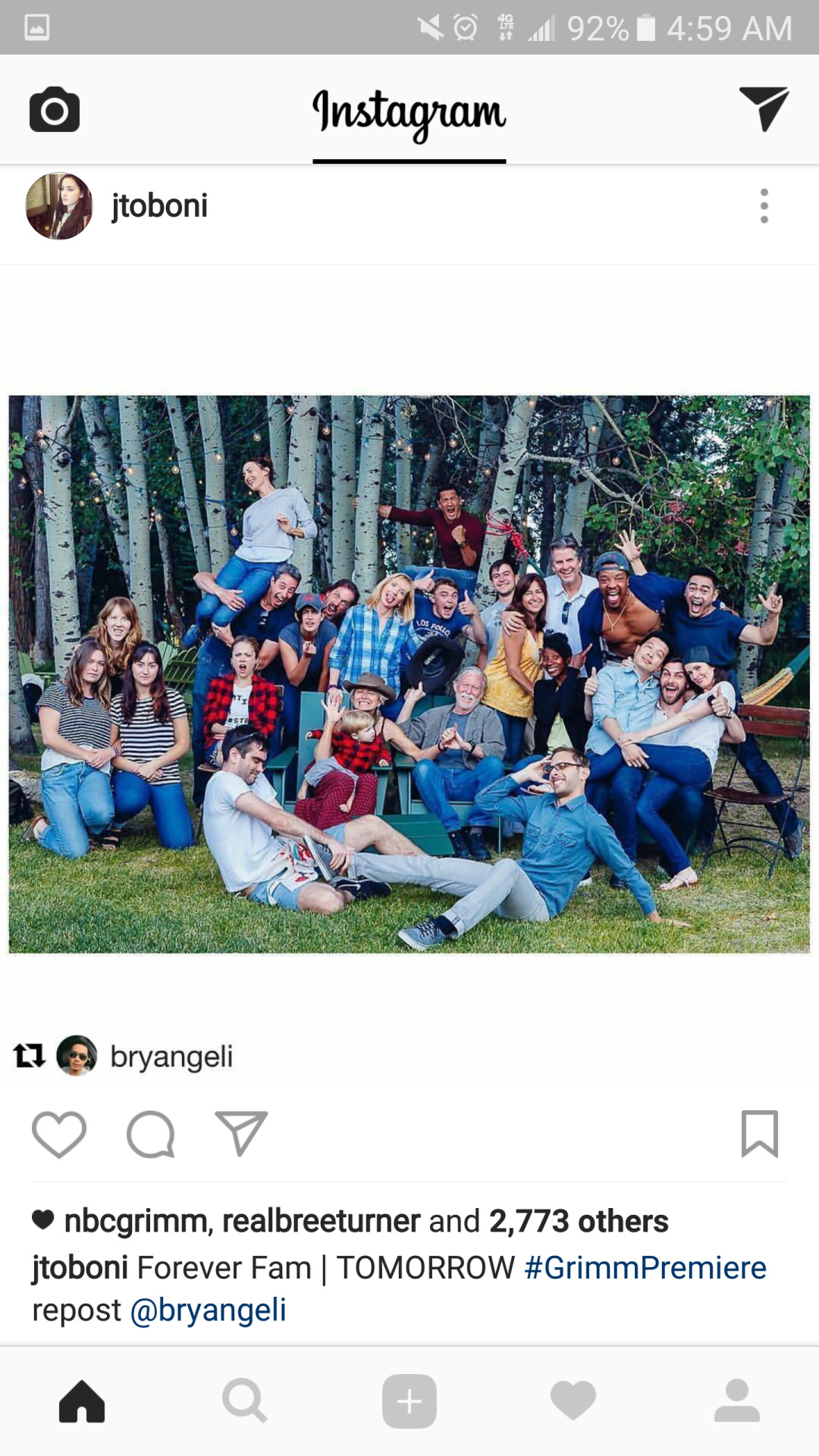Open the camera from the top bar

point(54,110)
